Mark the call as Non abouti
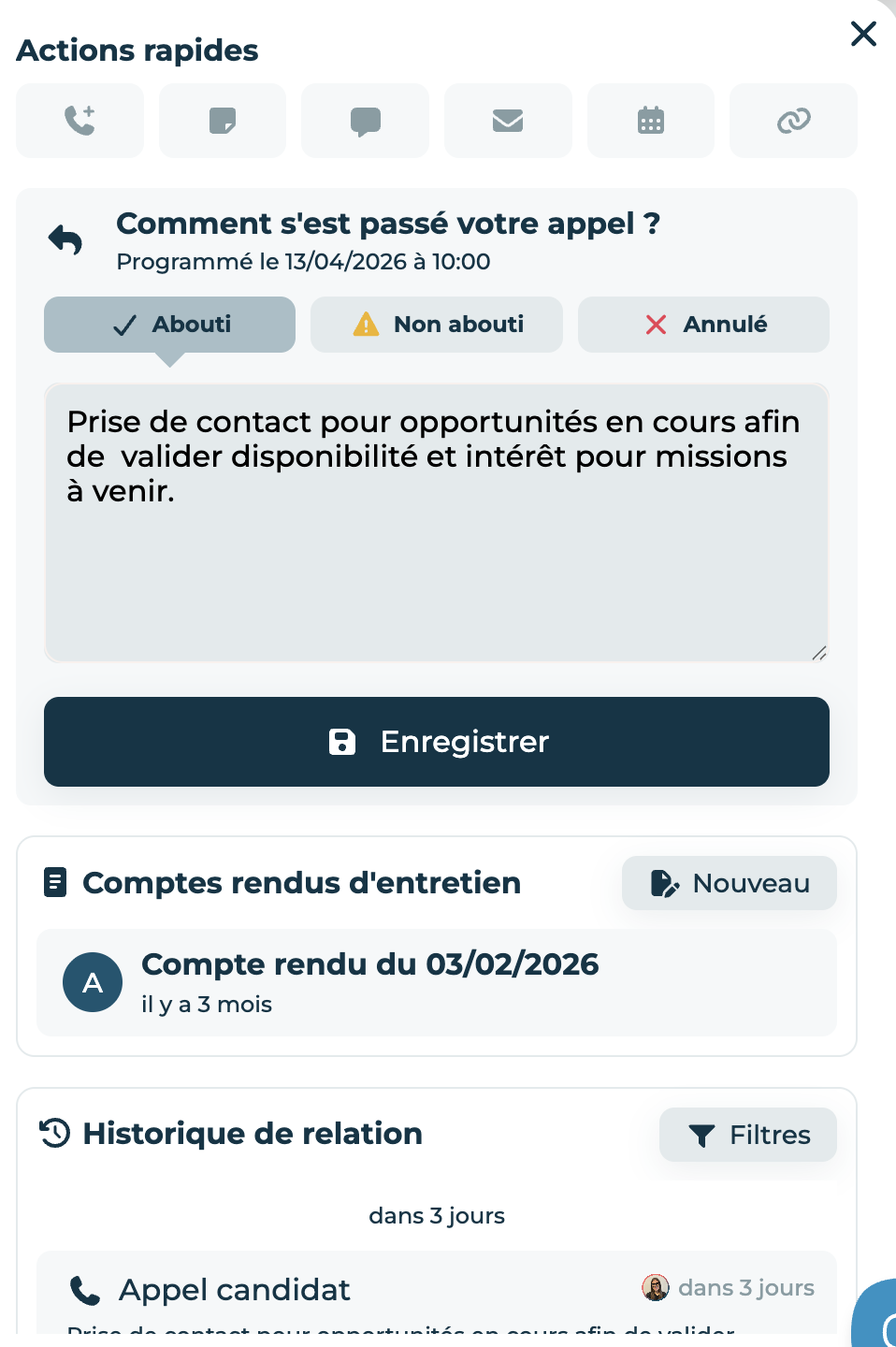The width and height of the screenshot is (896, 1347). coord(437,325)
